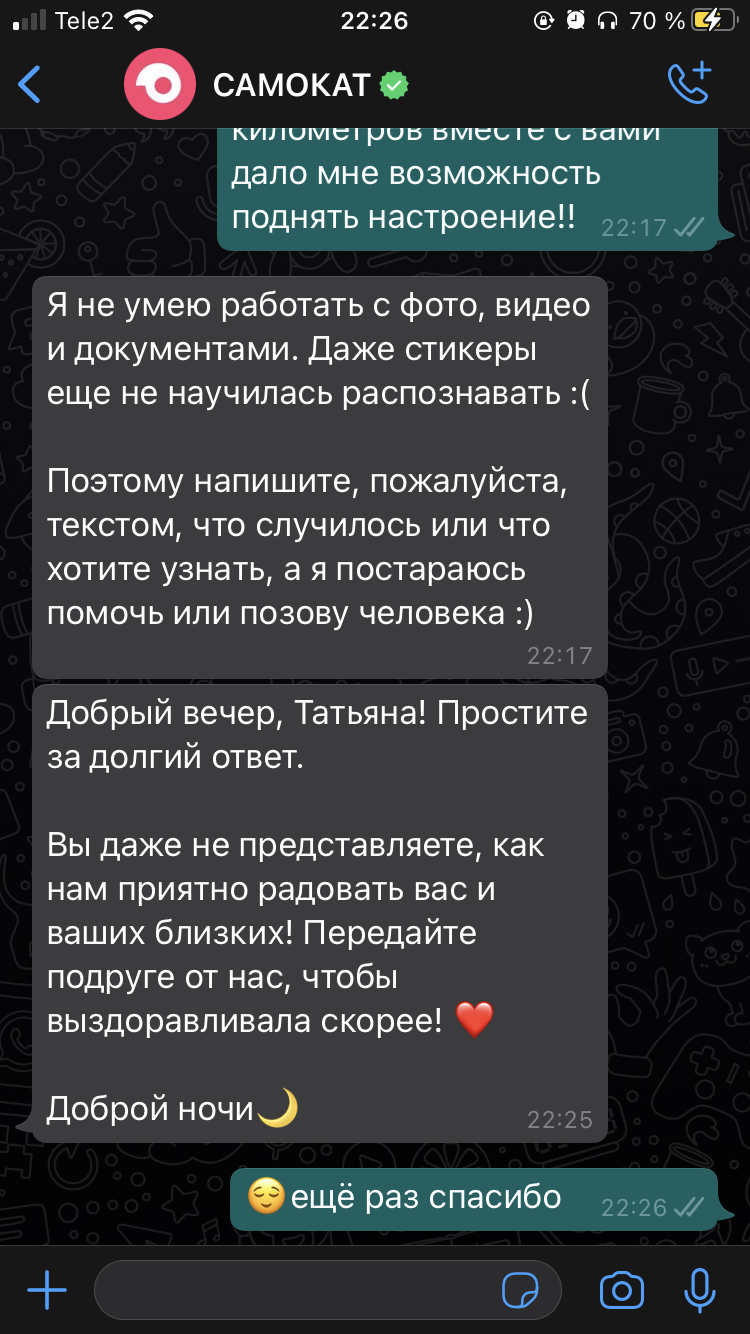Open the sticker picker
Screen dimensions: 750x1334
click(x=521, y=1290)
